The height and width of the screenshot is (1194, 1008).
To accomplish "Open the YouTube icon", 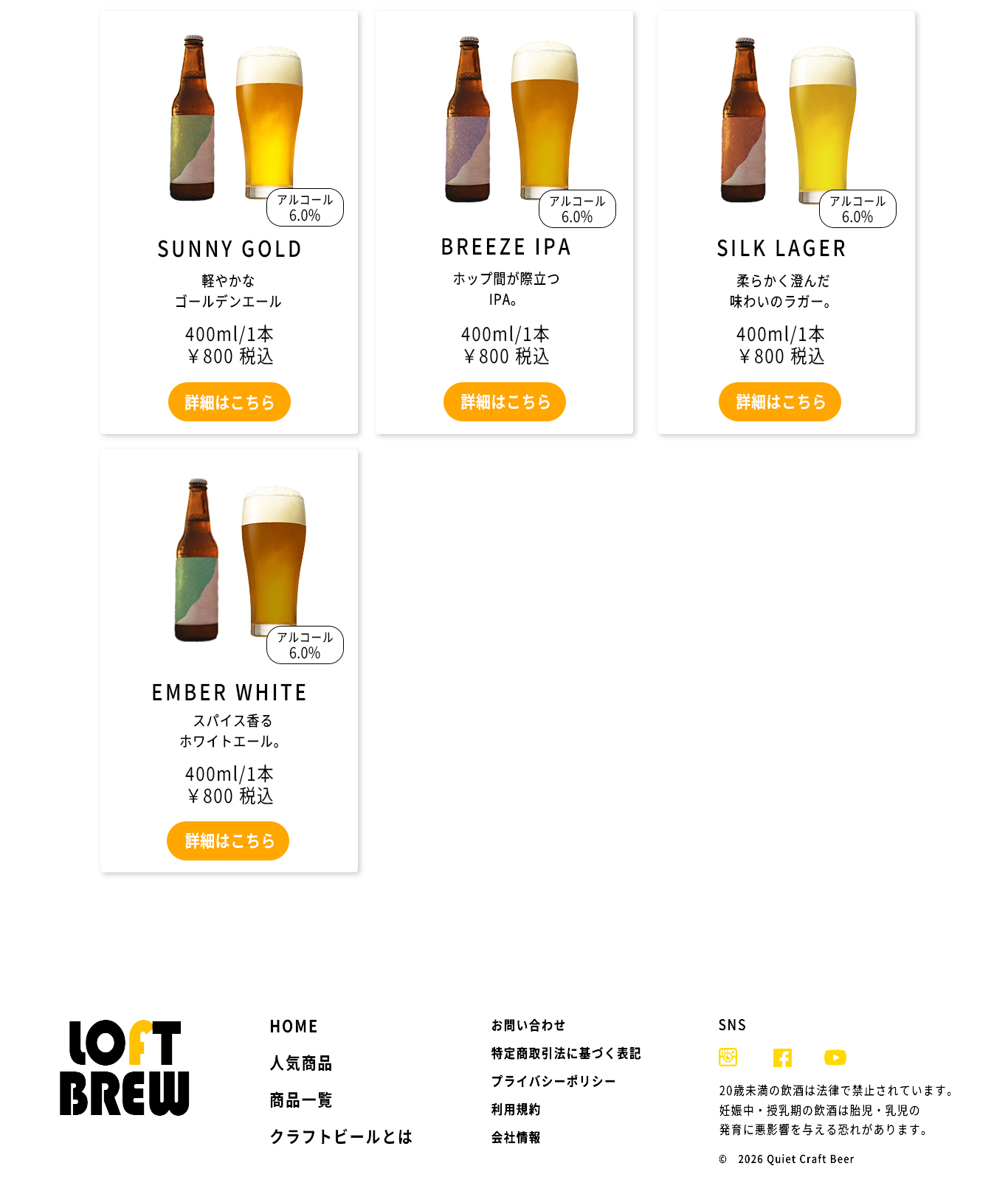I will pos(835,1057).
